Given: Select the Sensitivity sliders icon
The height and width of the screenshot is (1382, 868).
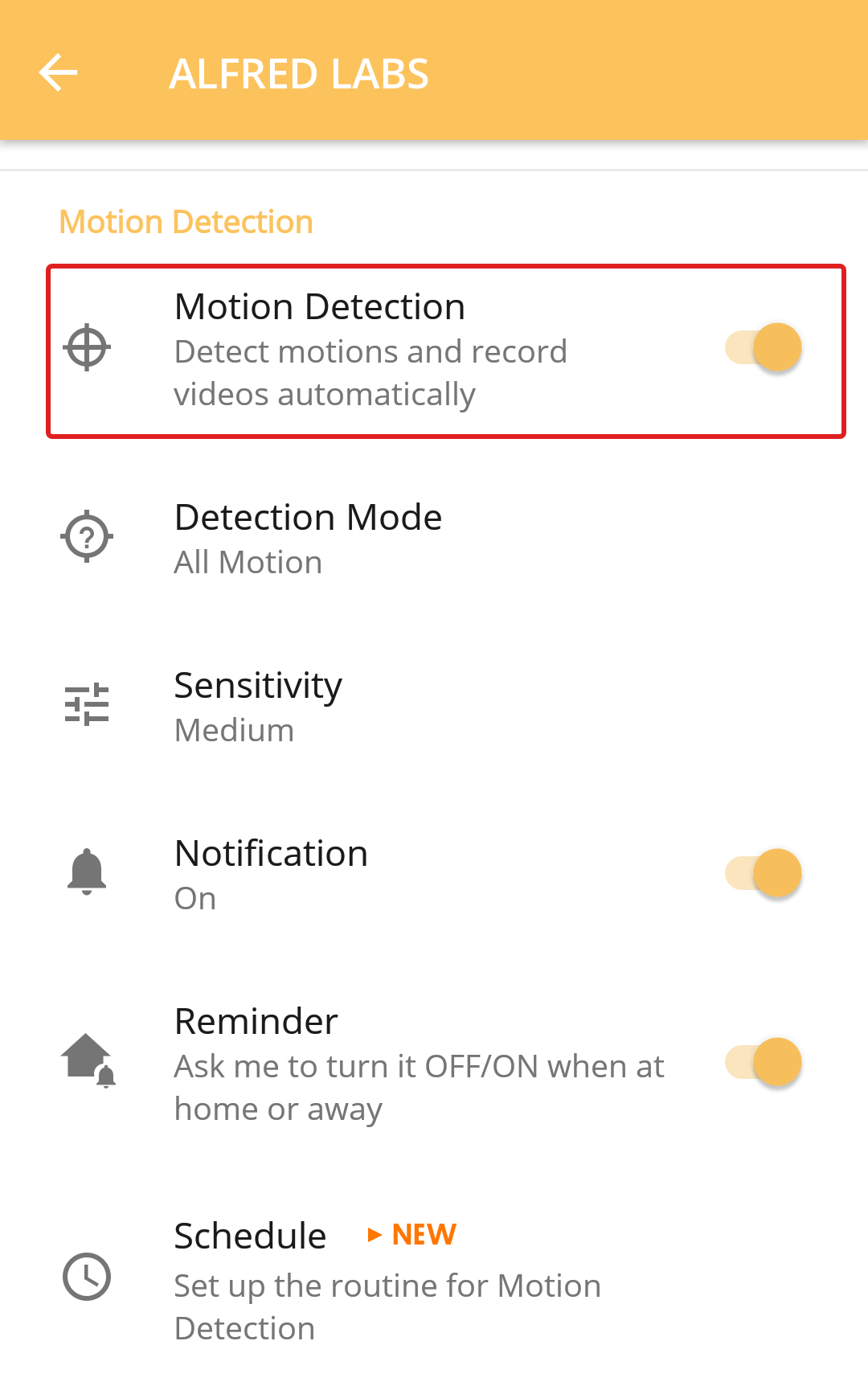Looking at the screenshot, I should 87,703.
